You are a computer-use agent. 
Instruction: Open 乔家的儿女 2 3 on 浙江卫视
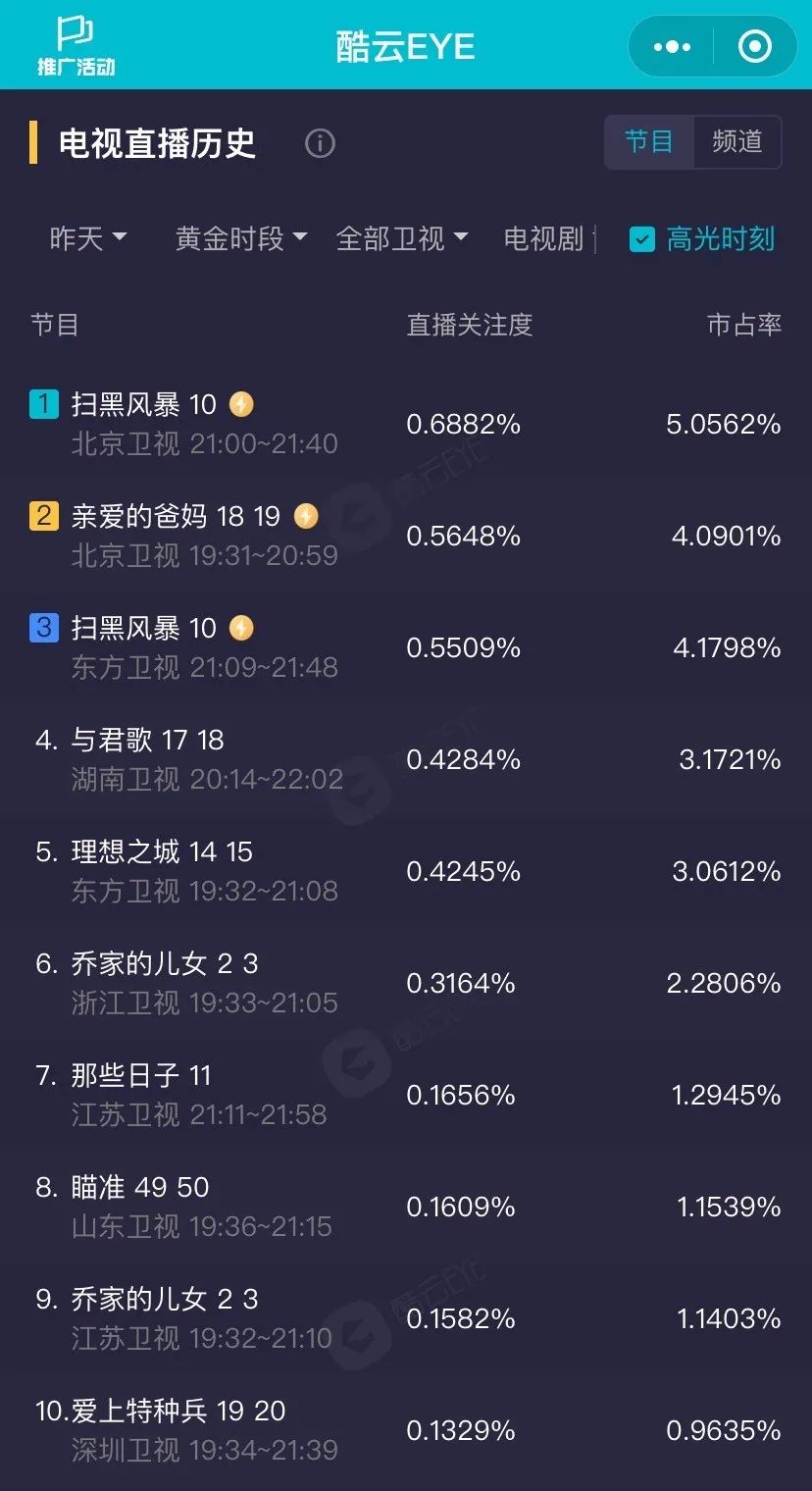[x=164, y=963]
